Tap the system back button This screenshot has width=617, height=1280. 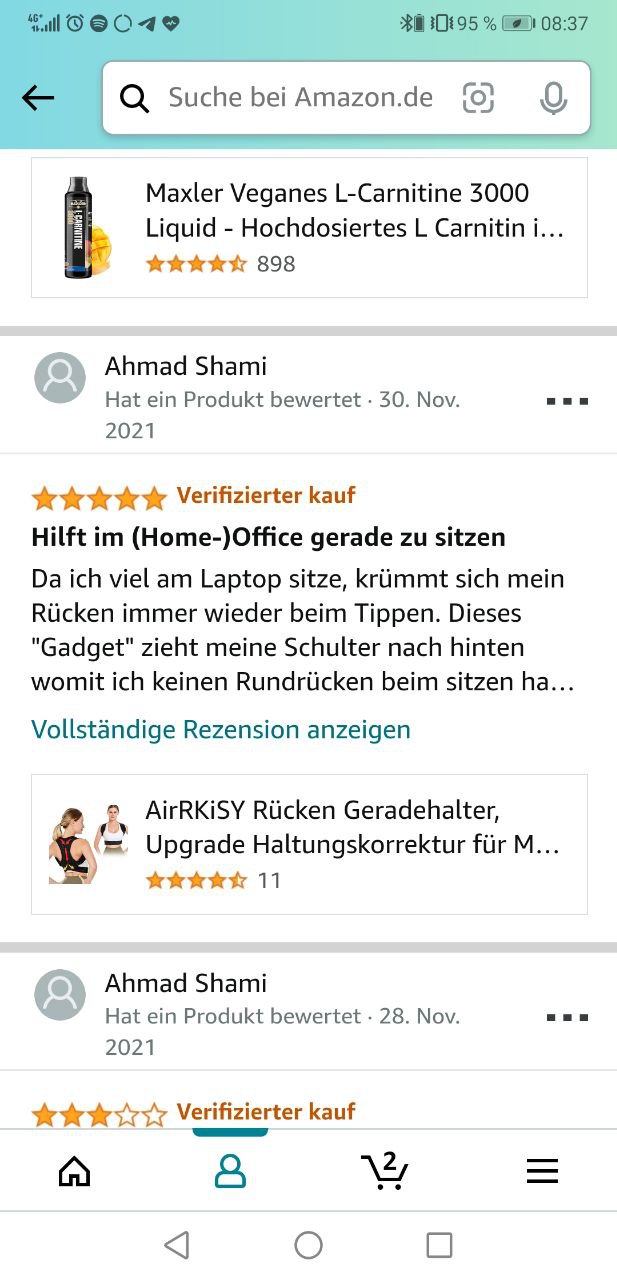177,1245
